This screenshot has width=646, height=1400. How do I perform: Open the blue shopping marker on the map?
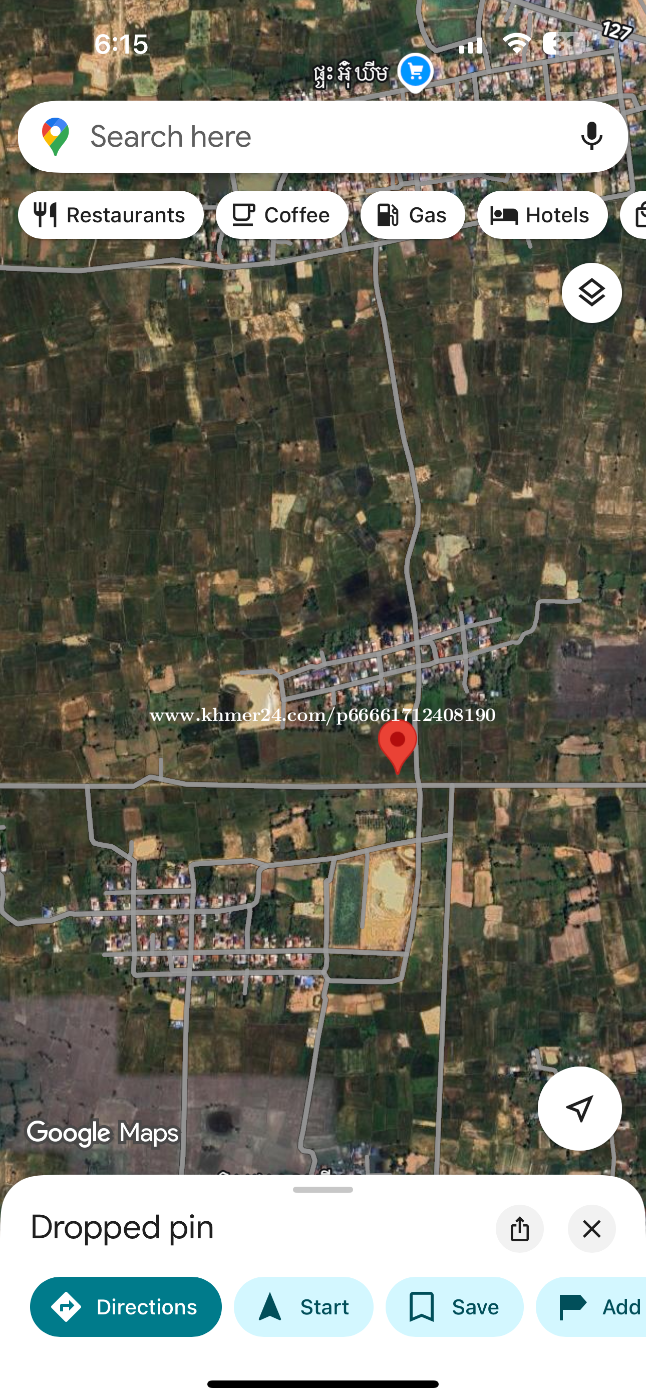(416, 73)
